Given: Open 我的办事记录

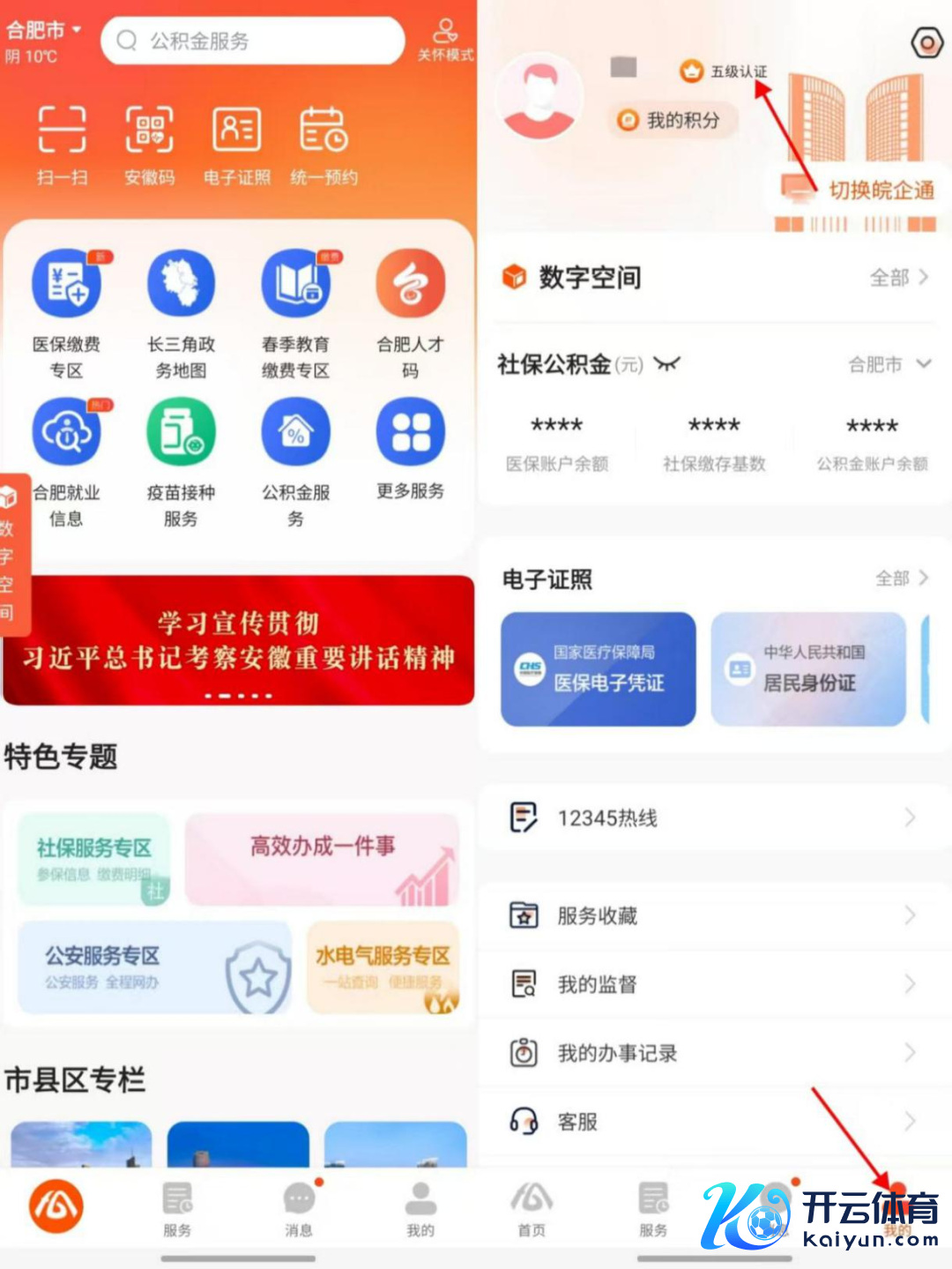Looking at the screenshot, I should click(x=714, y=1053).
